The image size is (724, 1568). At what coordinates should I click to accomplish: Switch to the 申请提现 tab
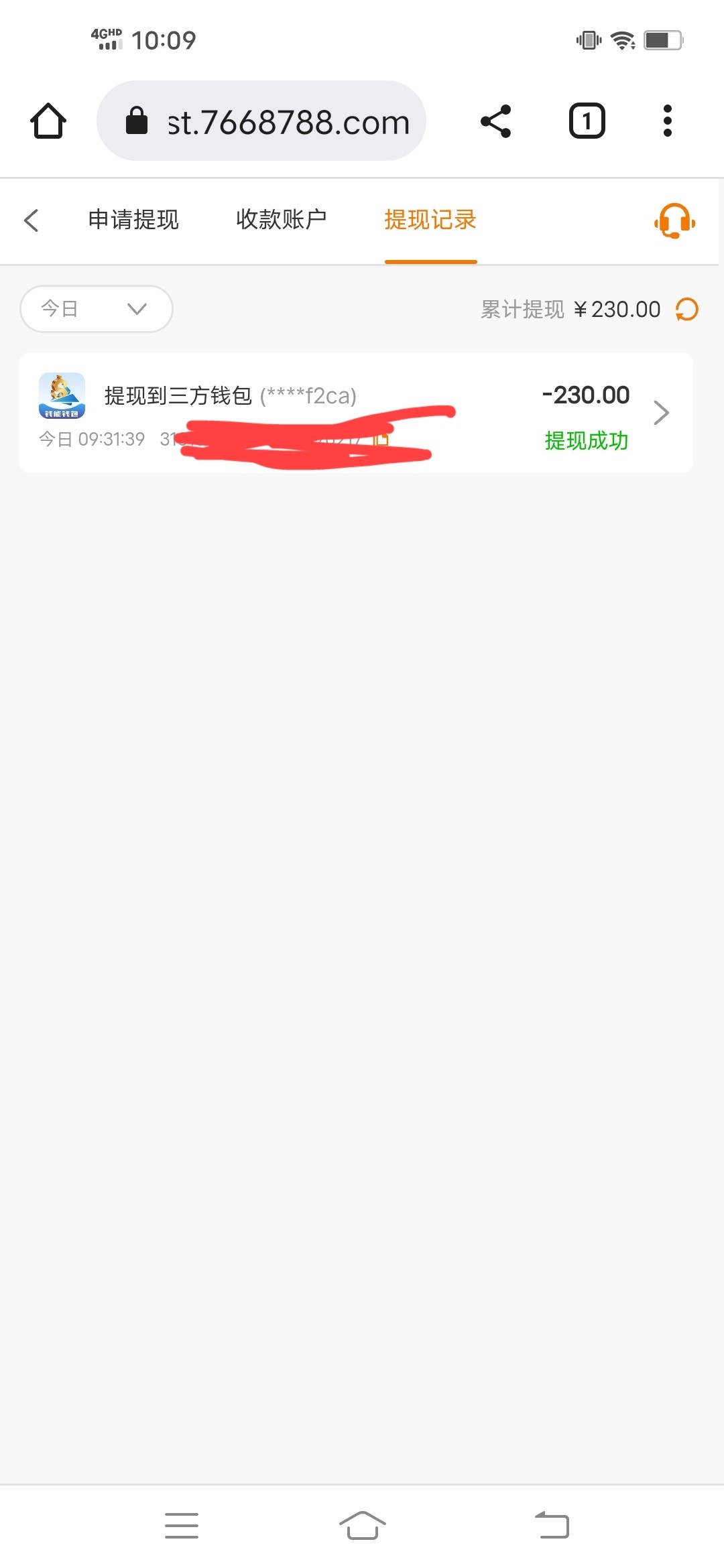[133, 220]
